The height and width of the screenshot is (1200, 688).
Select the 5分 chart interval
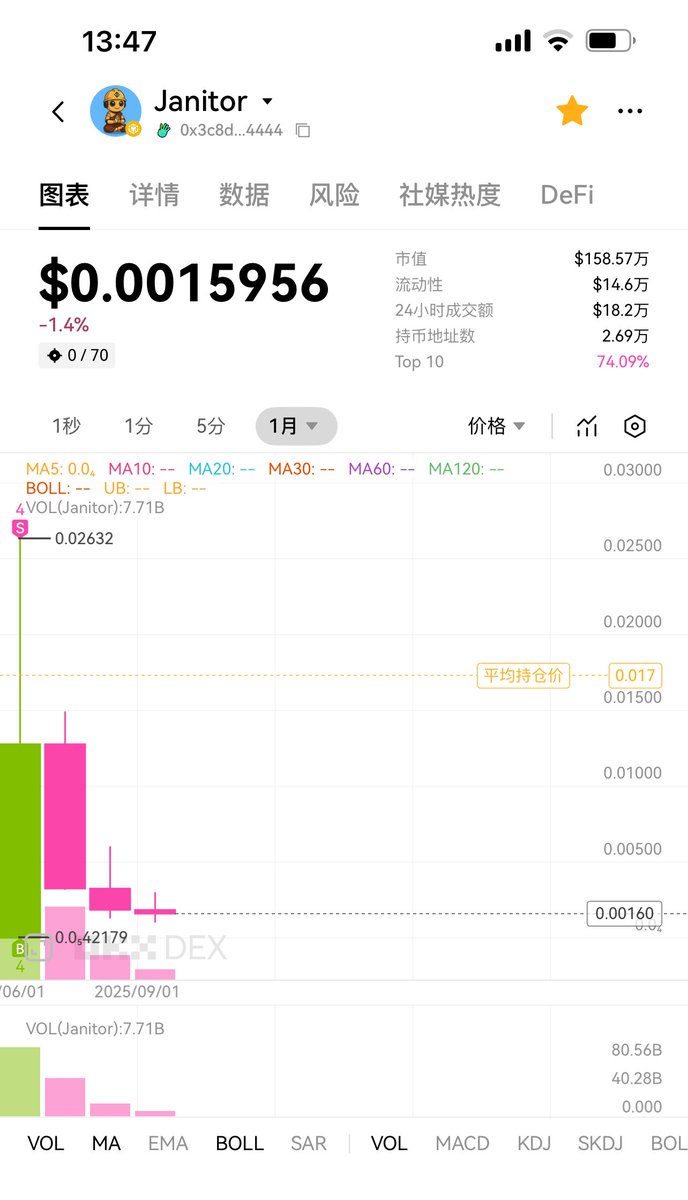tap(210, 427)
